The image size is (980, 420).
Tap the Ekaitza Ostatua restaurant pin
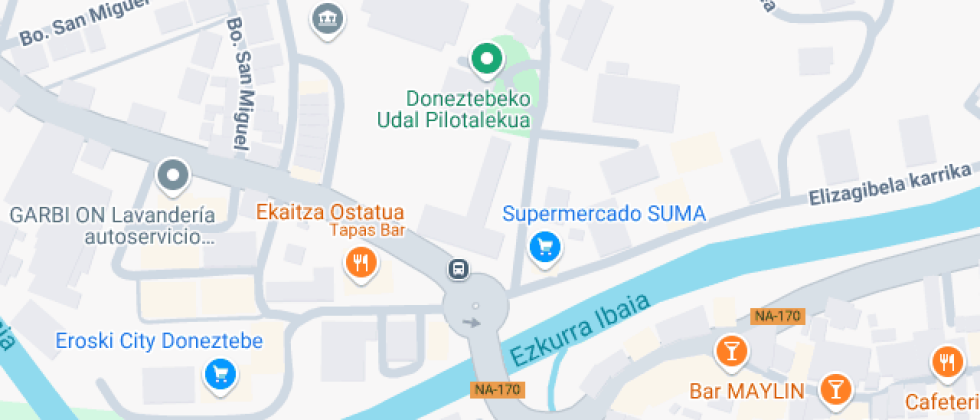coord(360,263)
